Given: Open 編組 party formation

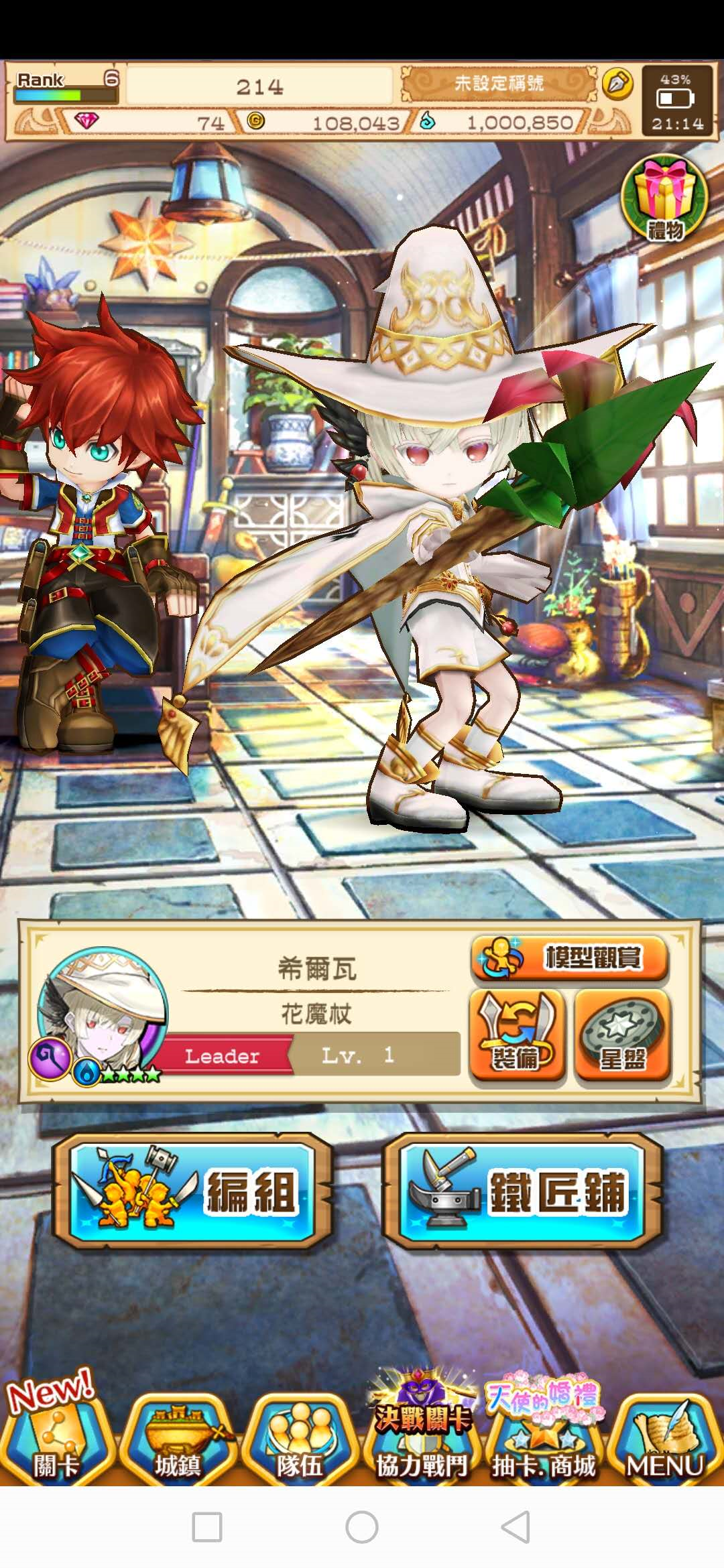Looking at the screenshot, I should click(x=192, y=1192).
